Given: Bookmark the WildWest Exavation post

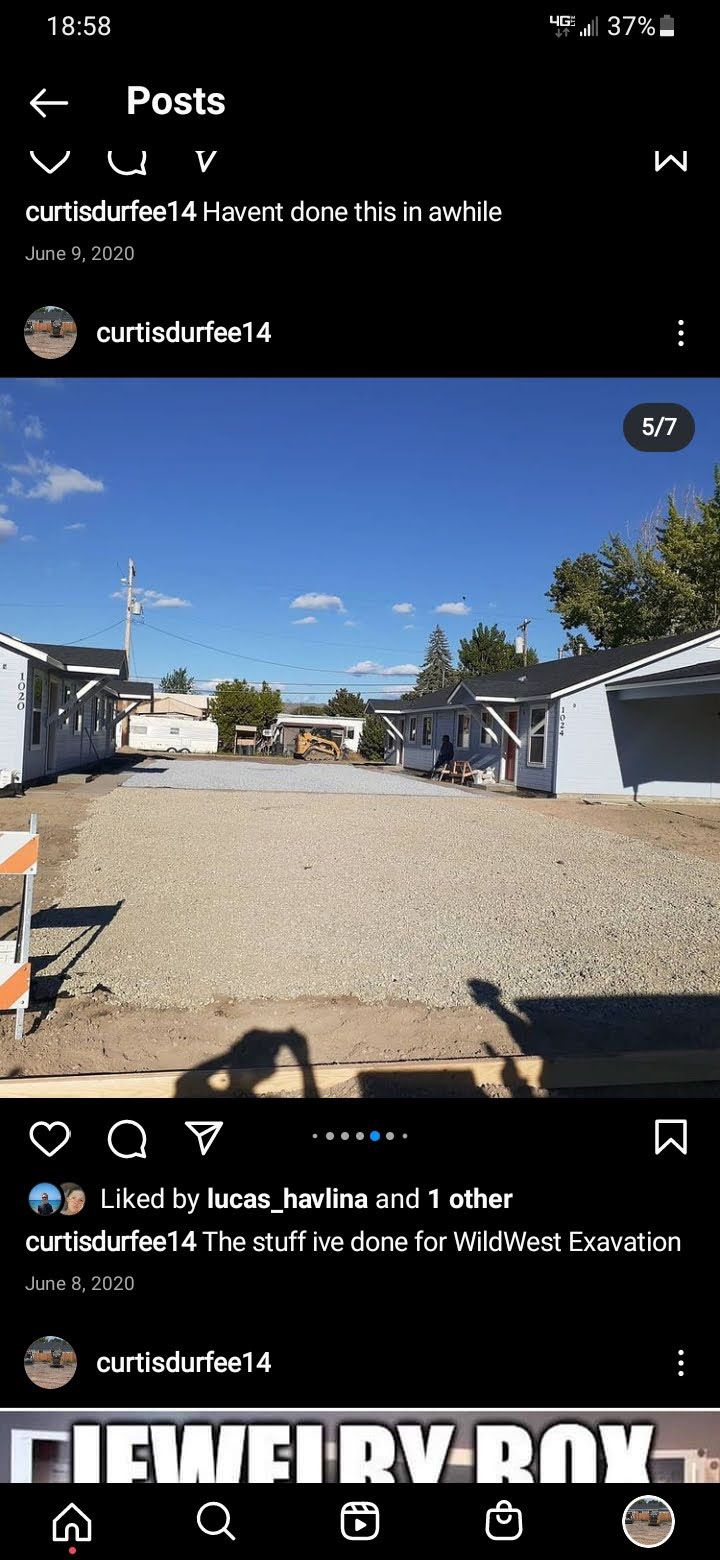Looking at the screenshot, I should (670, 1137).
